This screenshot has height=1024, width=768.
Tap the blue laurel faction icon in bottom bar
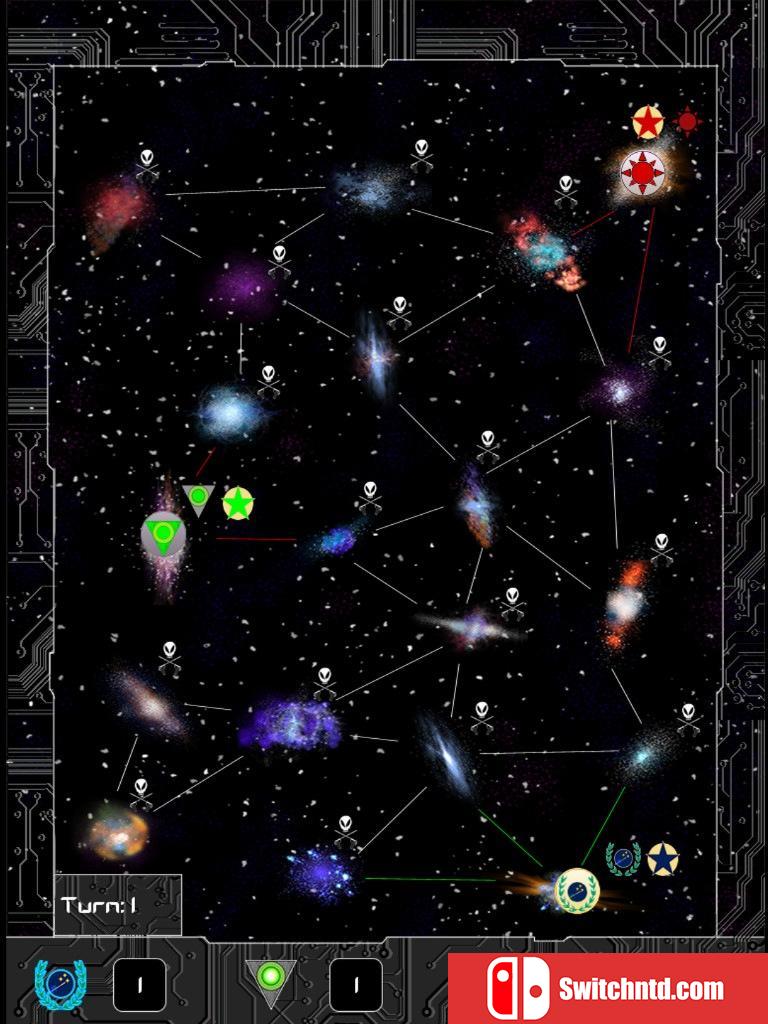coord(60,983)
